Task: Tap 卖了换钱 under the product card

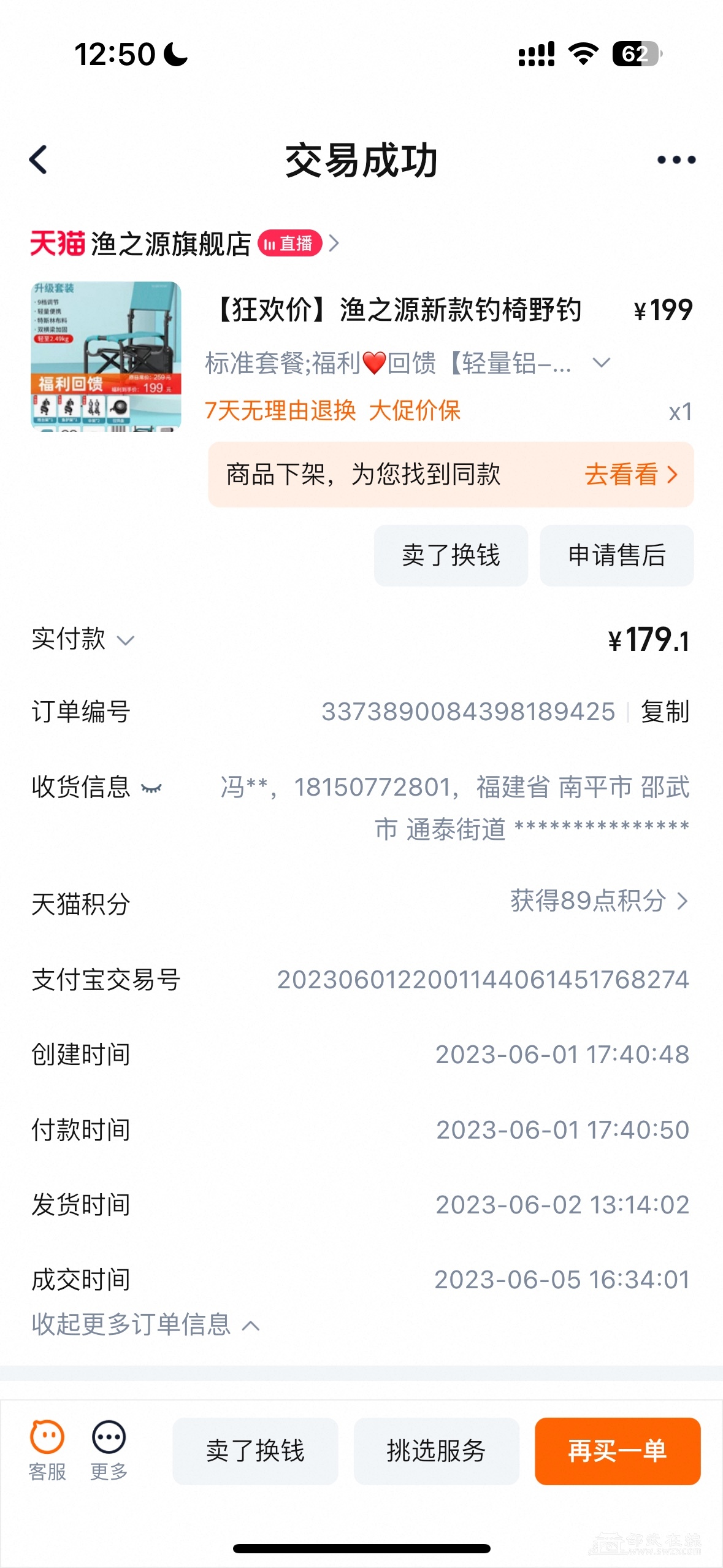Action: point(451,556)
